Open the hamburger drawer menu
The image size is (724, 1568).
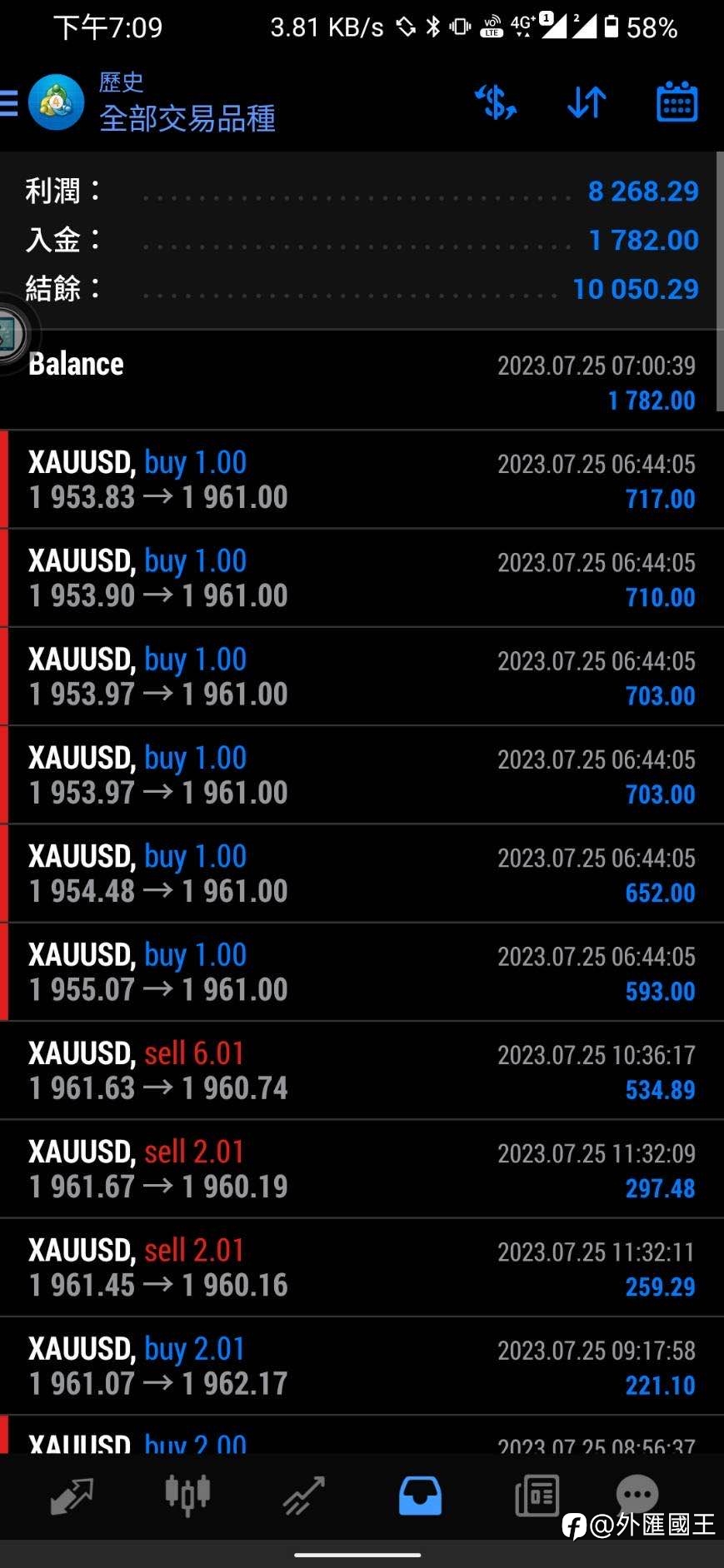[x=8, y=103]
